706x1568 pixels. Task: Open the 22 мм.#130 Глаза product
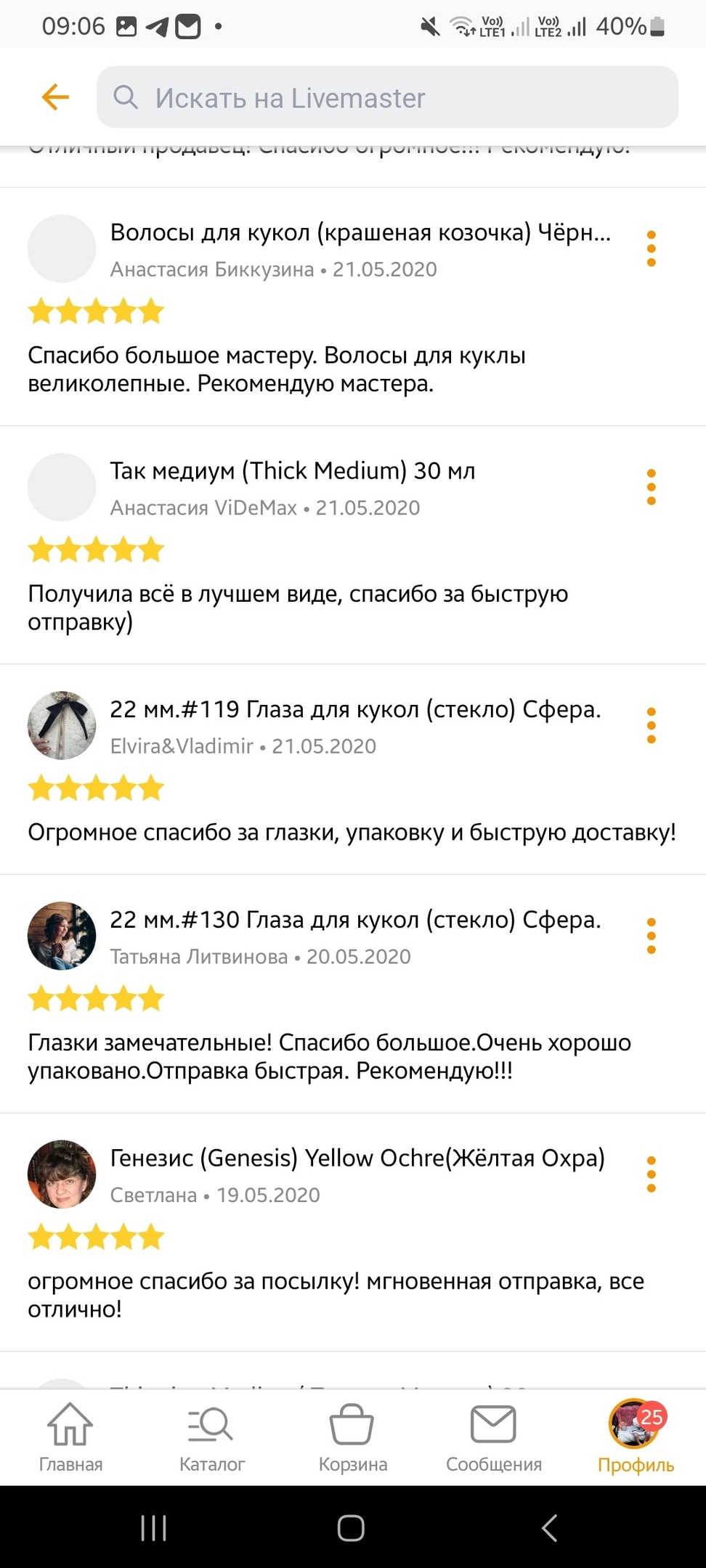(x=355, y=920)
